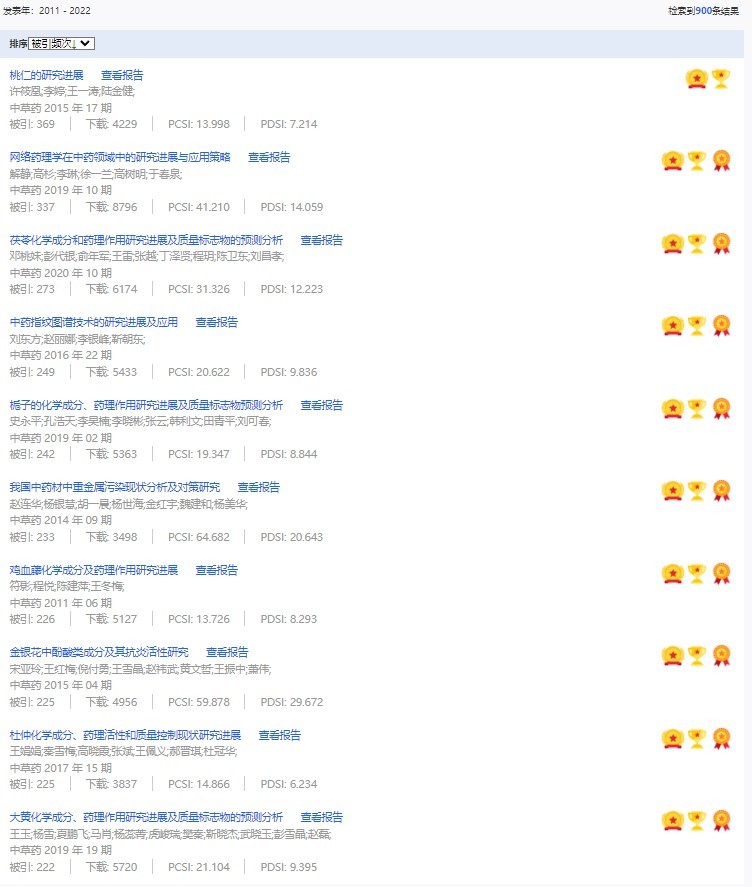This screenshot has height=887, width=752.
Task: Open article 网络药理学在中药领域中的研究进展与应用策略
Action: pos(120,157)
